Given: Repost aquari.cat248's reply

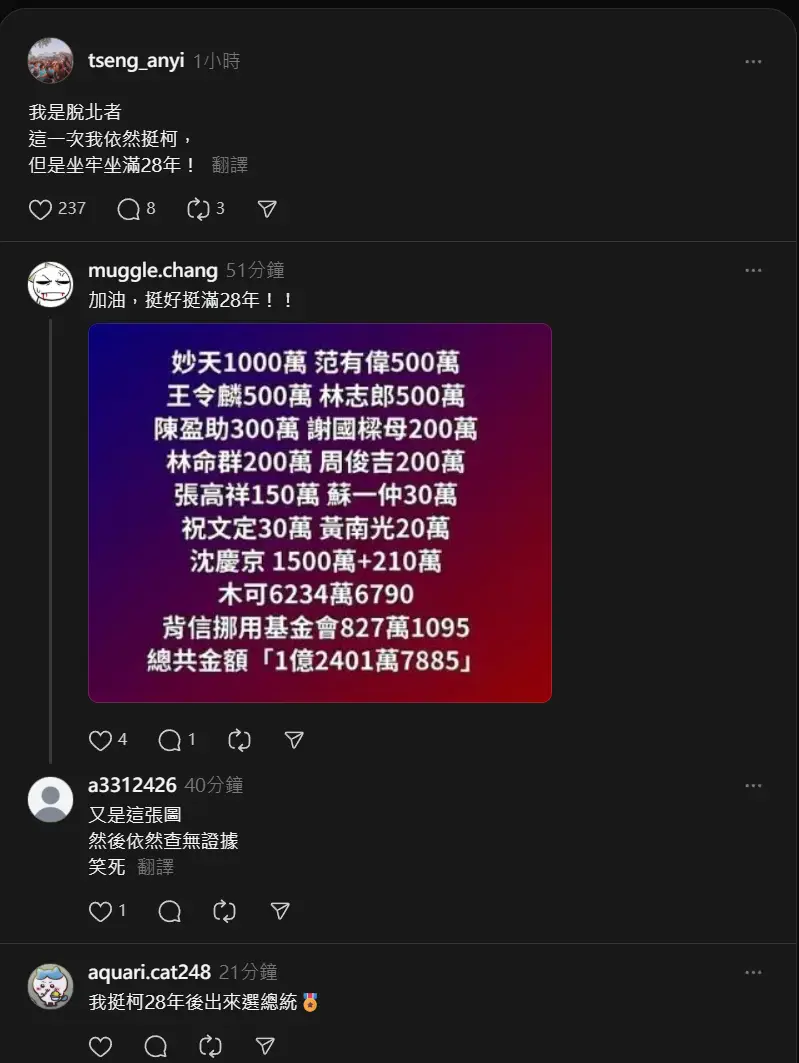Looking at the screenshot, I should point(210,1046).
